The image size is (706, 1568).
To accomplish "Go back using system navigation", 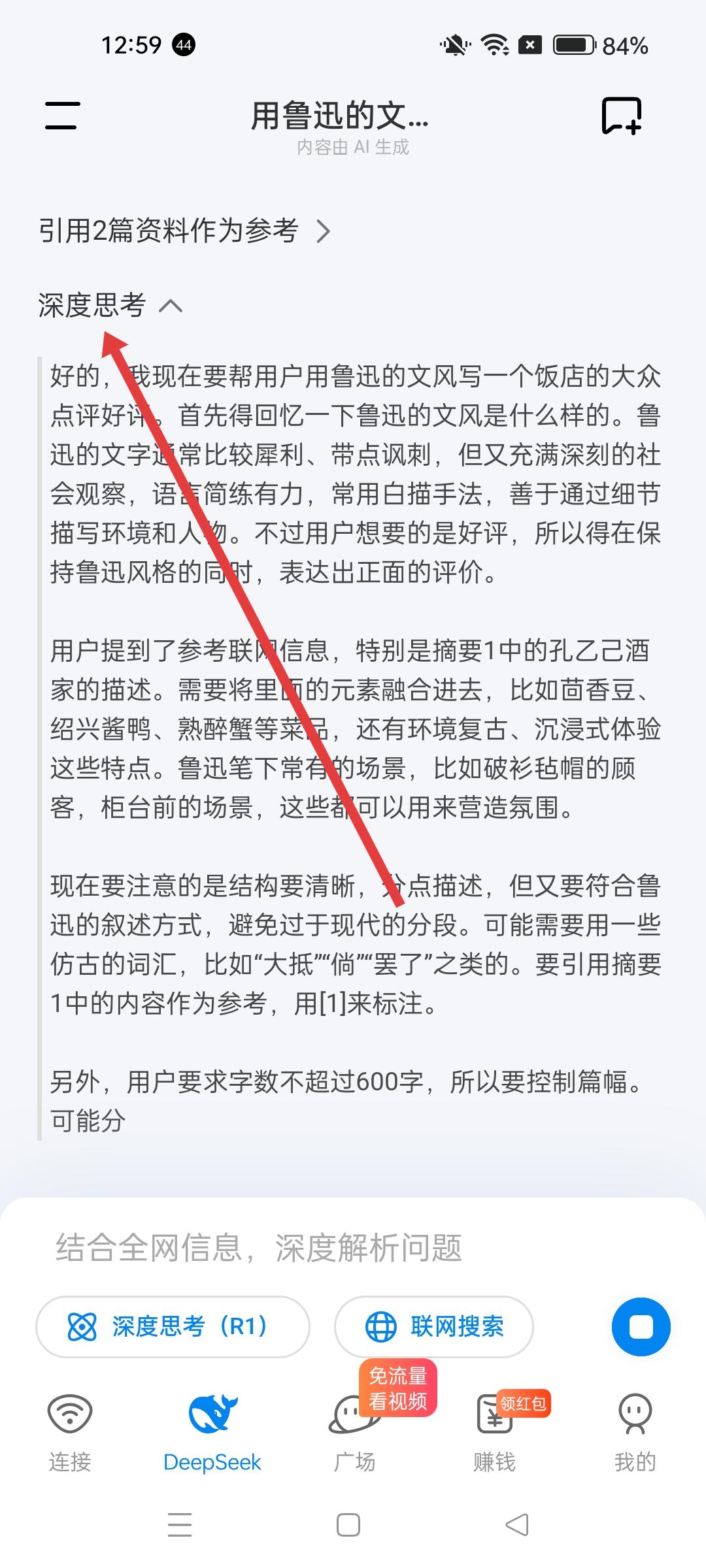I will [x=517, y=1525].
